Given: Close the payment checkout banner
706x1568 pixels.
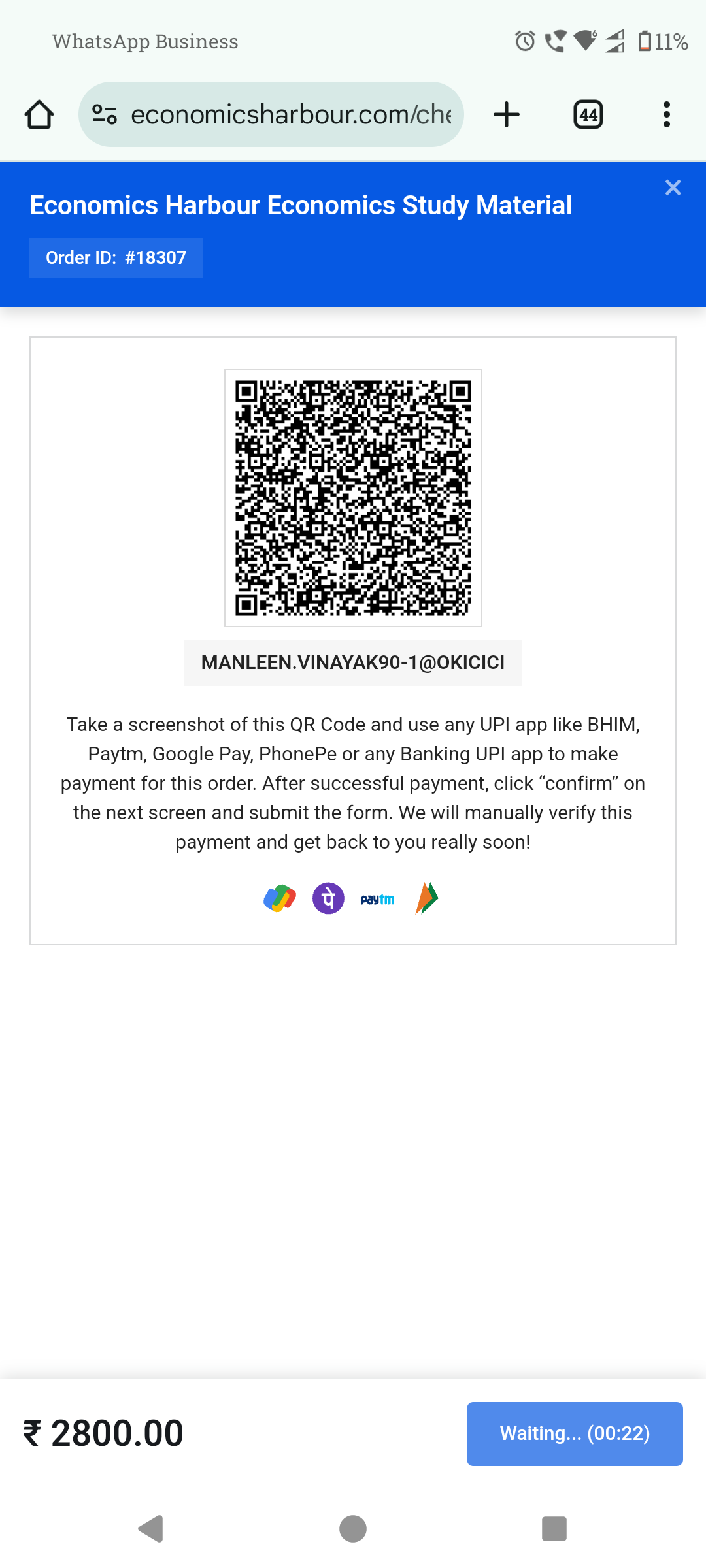Looking at the screenshot, I should 673,188.
